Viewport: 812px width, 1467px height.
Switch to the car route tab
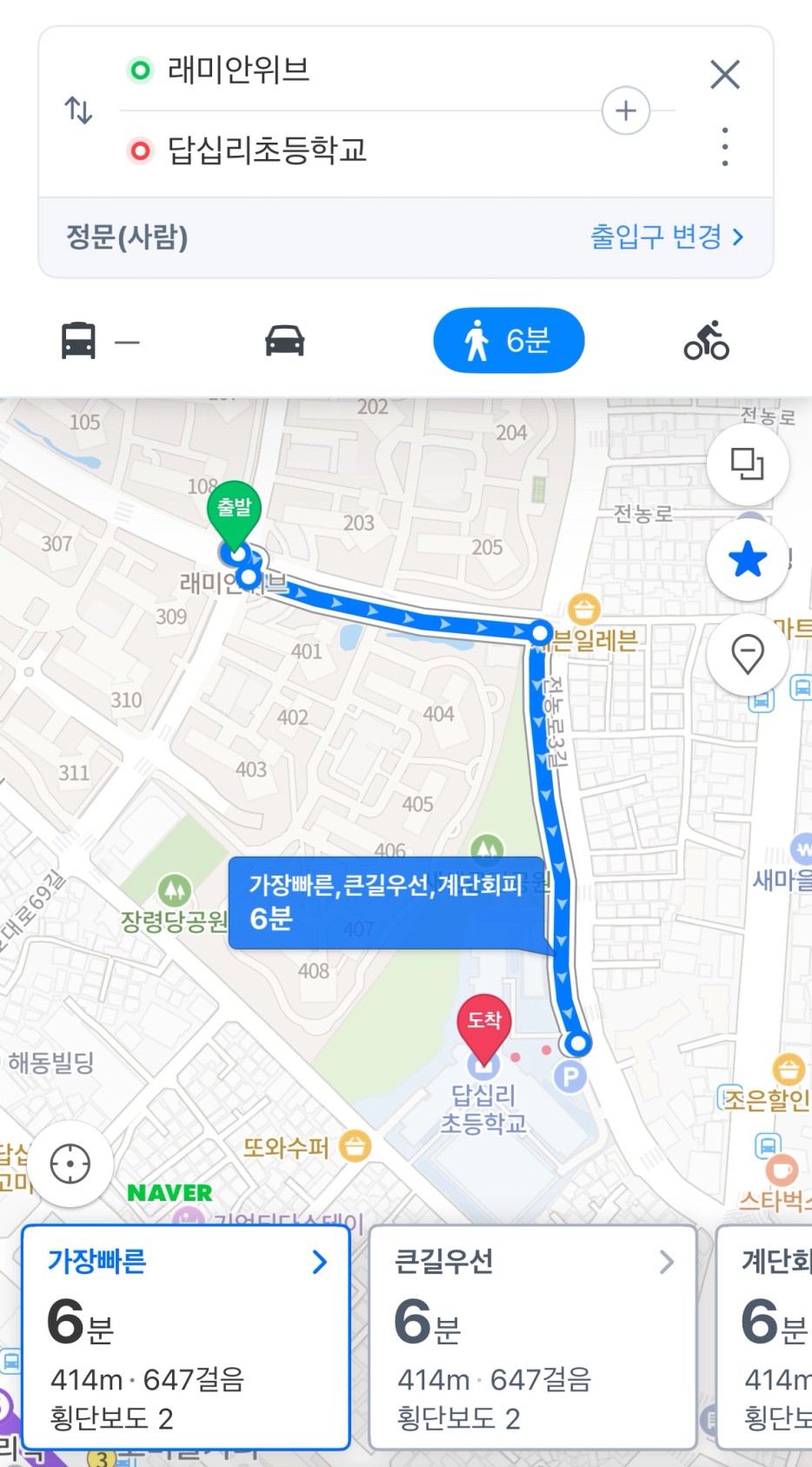point(284,340)
